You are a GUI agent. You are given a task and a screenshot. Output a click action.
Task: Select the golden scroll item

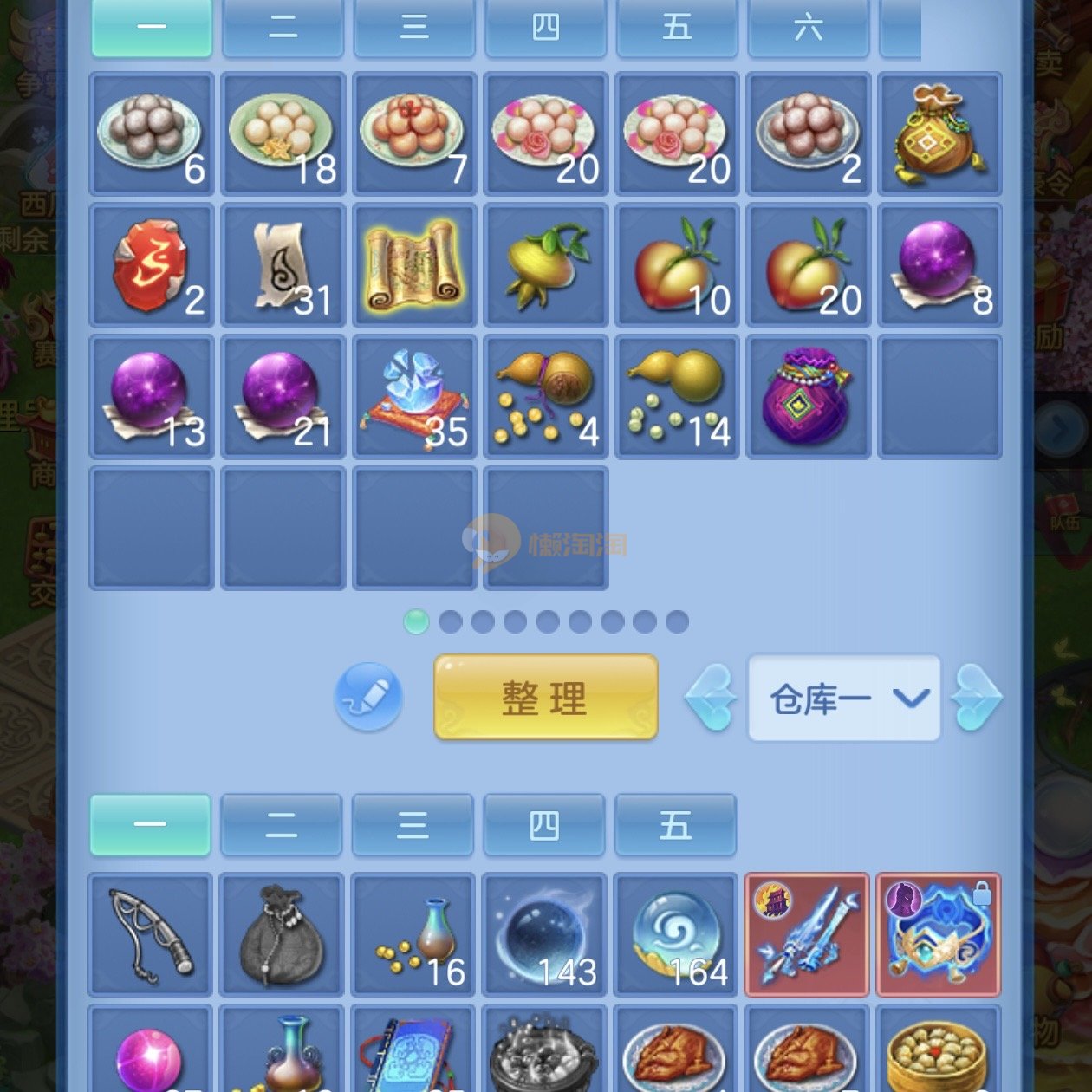point(414,266)
